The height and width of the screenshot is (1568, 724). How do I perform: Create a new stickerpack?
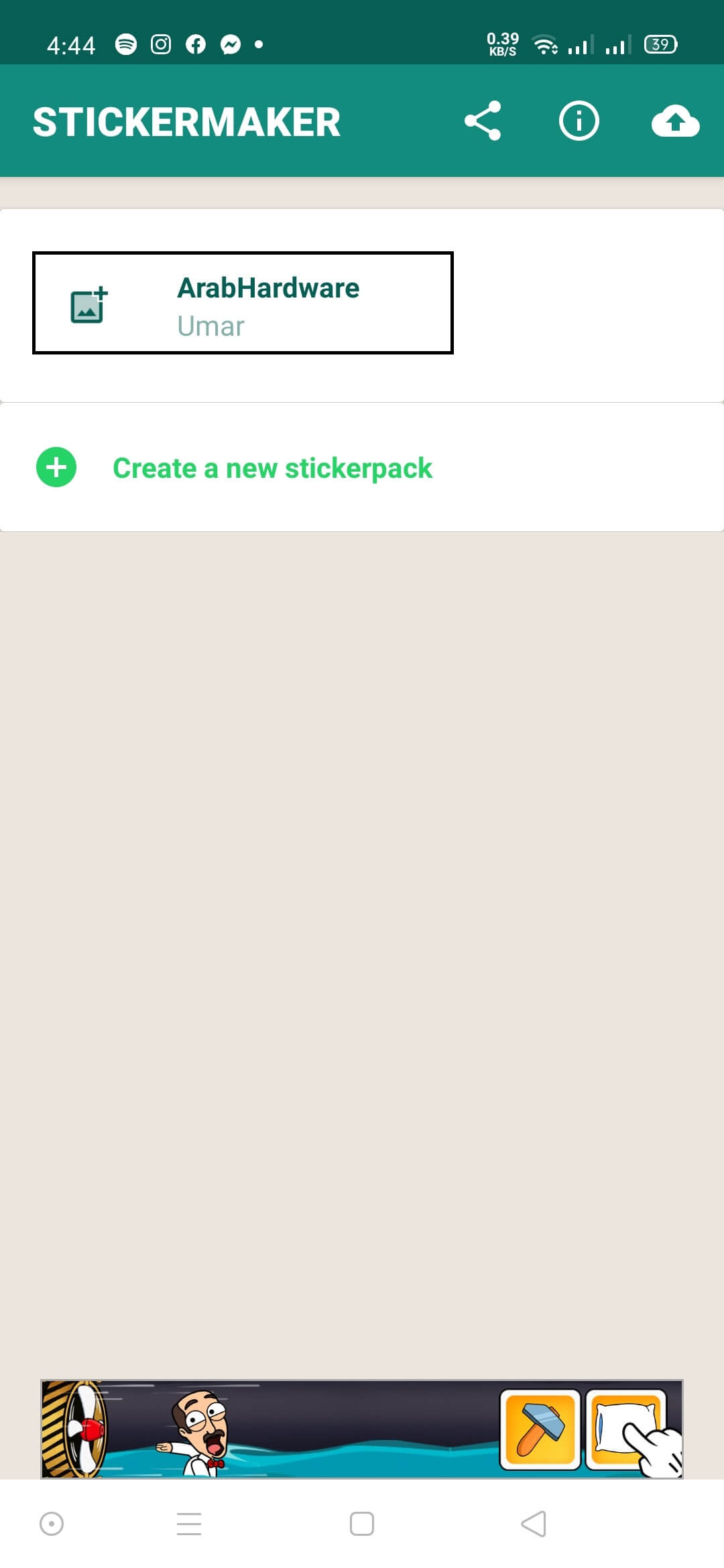tap(362, 468)
